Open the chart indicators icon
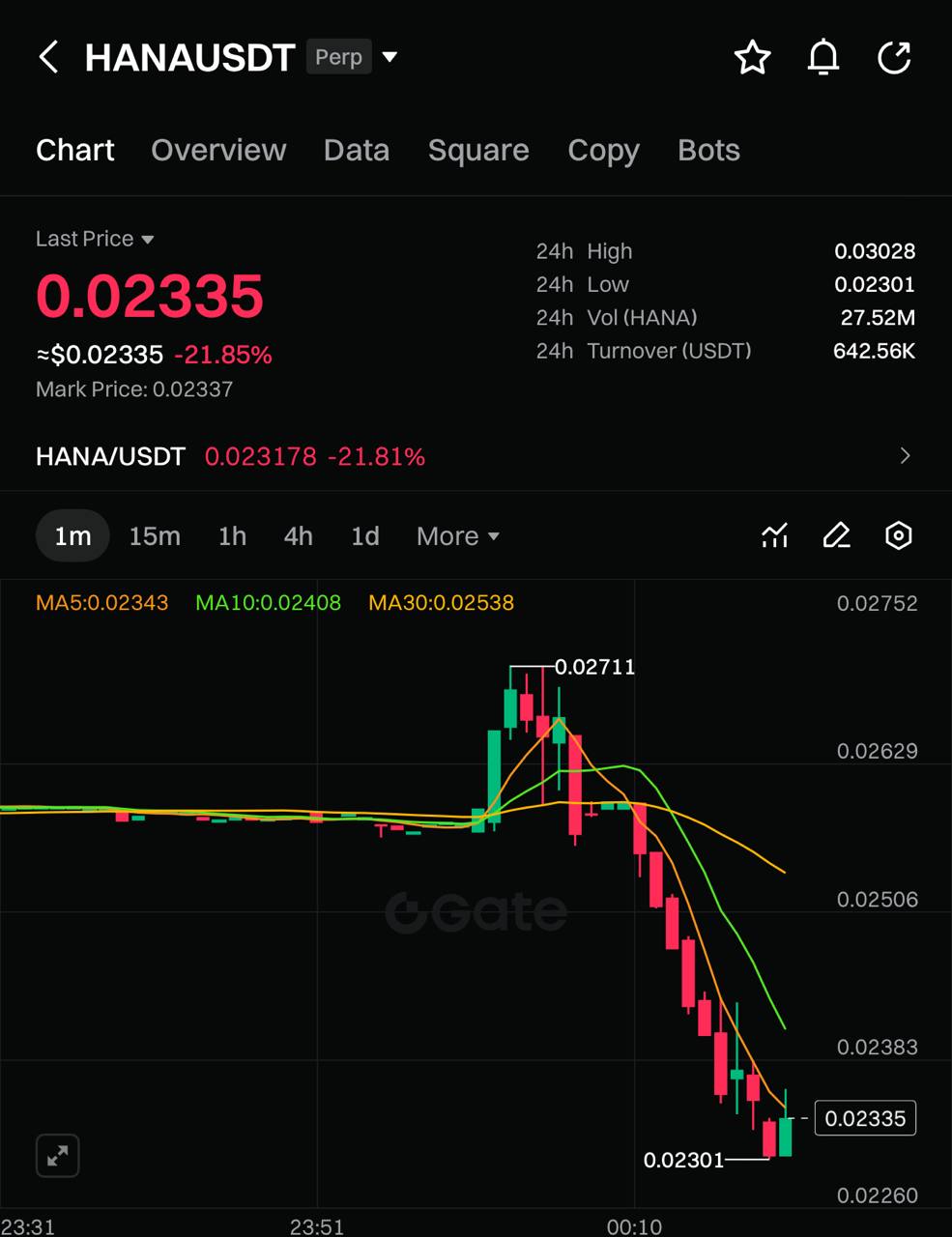The height and width of the screenshot is (1237, 952). point(775,535)
